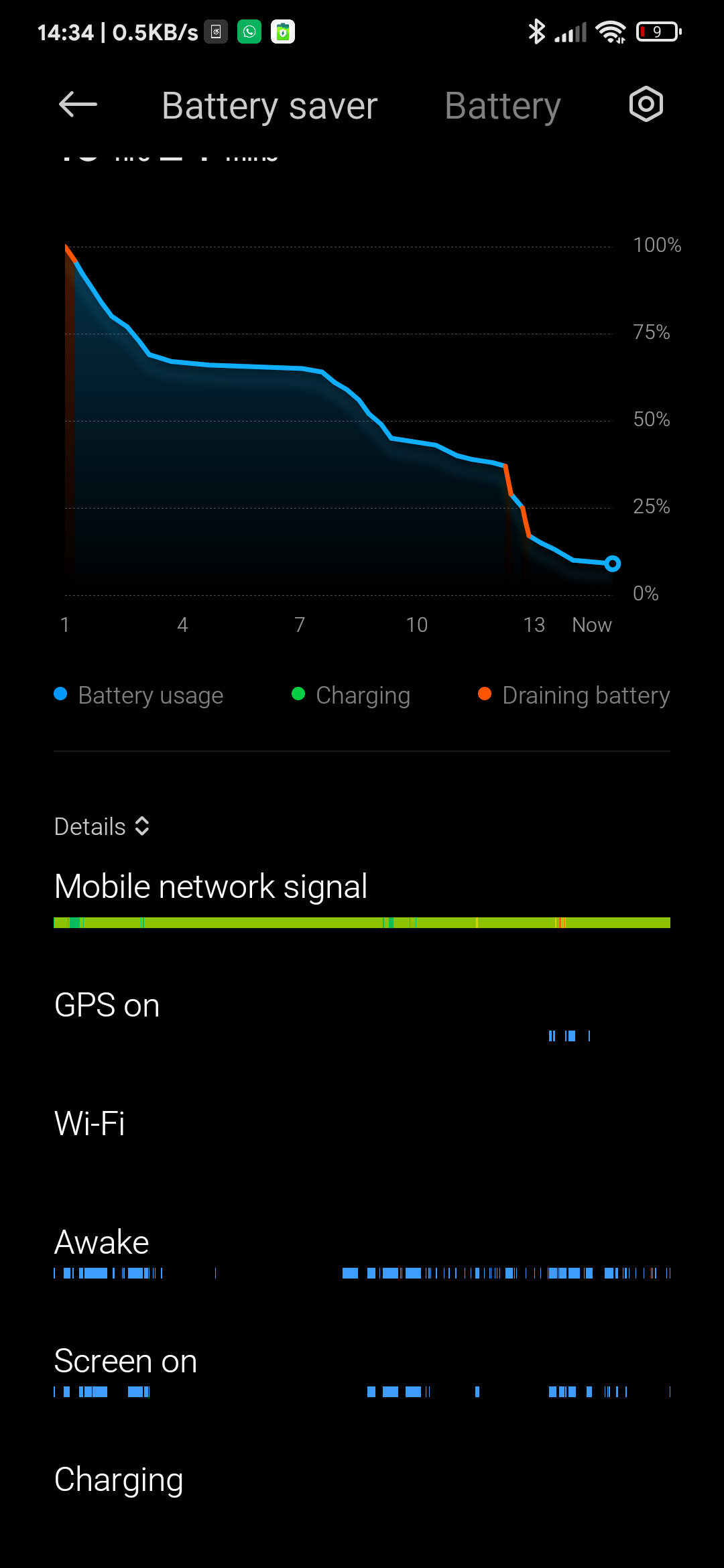This screenshot has height=1568, width=724.
Task: Go back with the arrow icon
Action: tap(78, 105)
